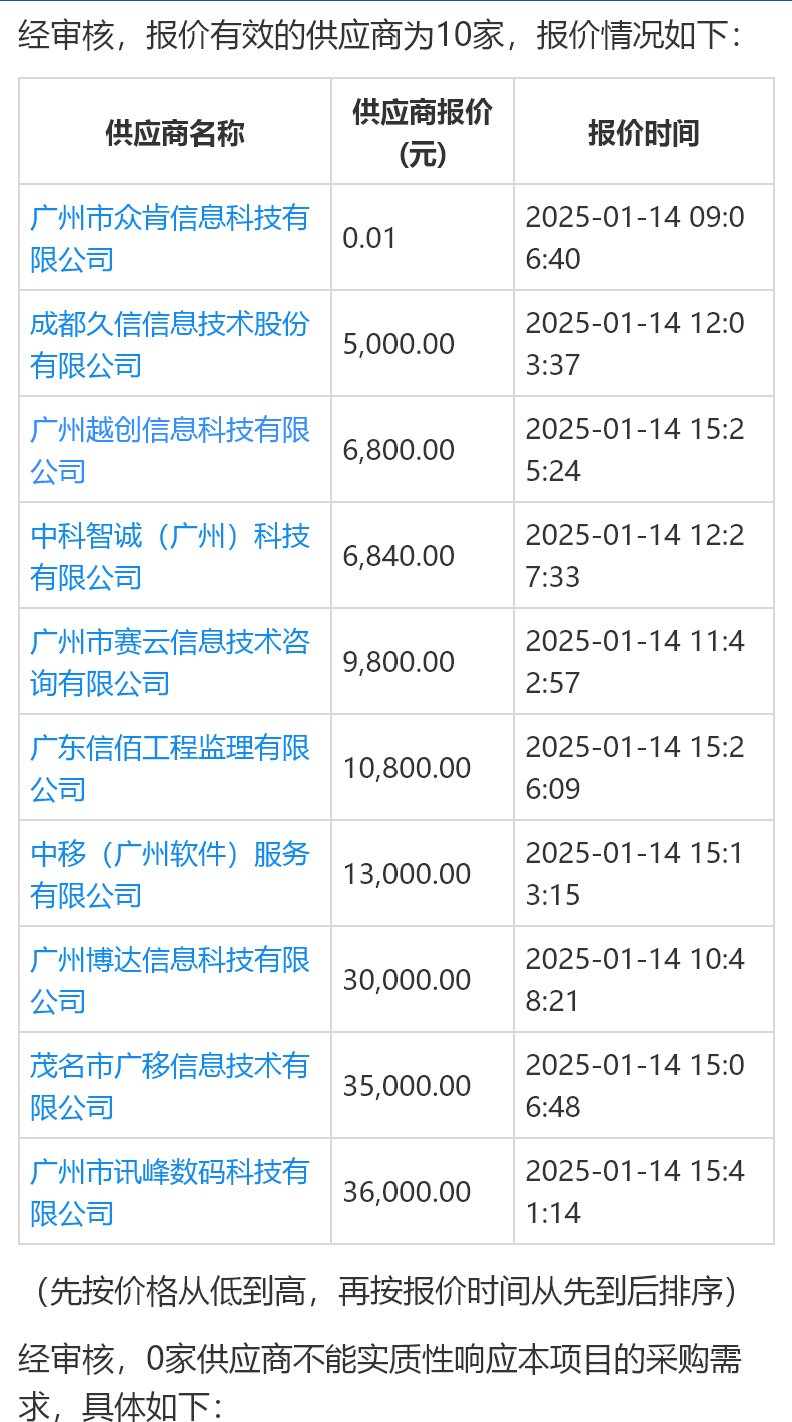The height and width of the screenshot is (1422, 792).
Task: Open the 广州市众肯信息科技有限公司 supplier link
Action: (170, 218)
